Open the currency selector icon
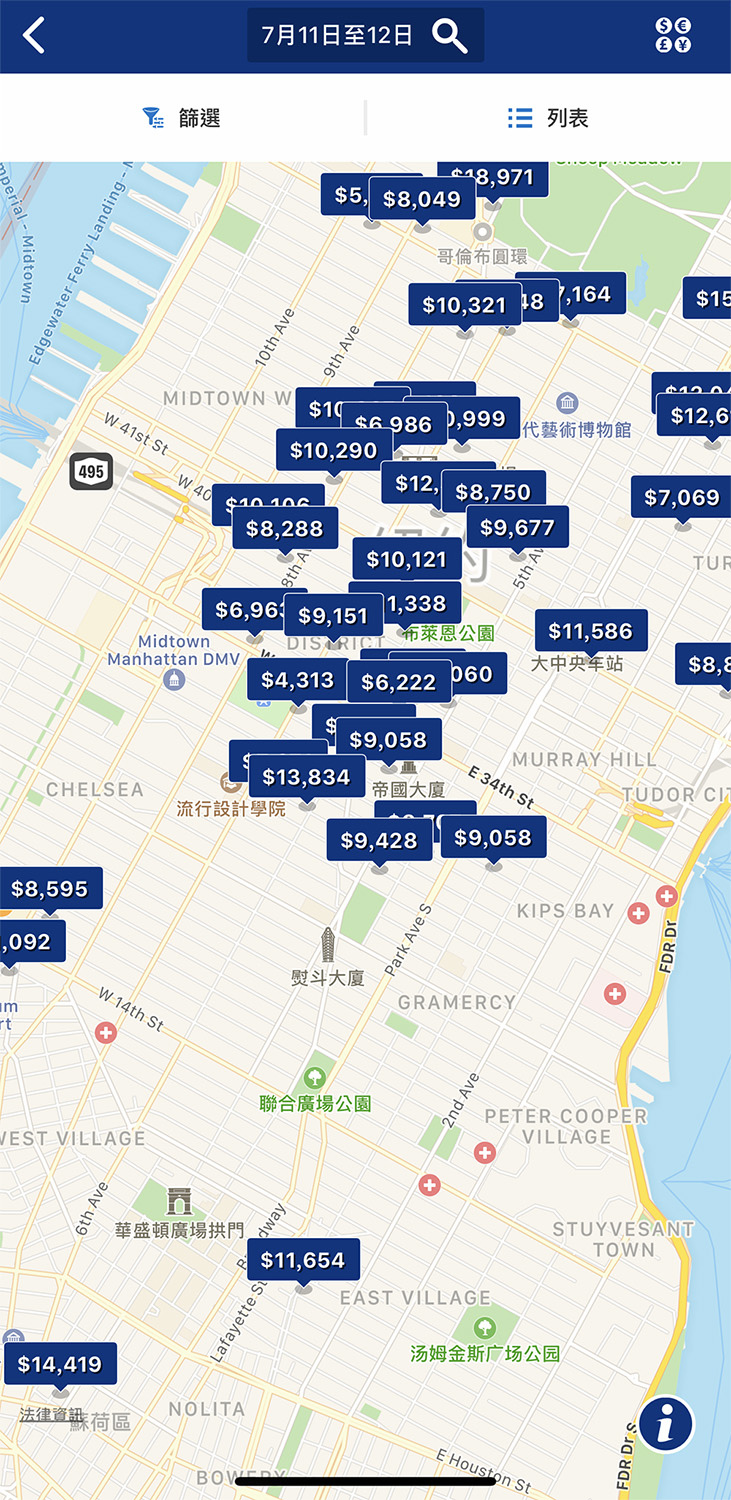Screen dimensions: 731x1500 (x=673, y=36)
